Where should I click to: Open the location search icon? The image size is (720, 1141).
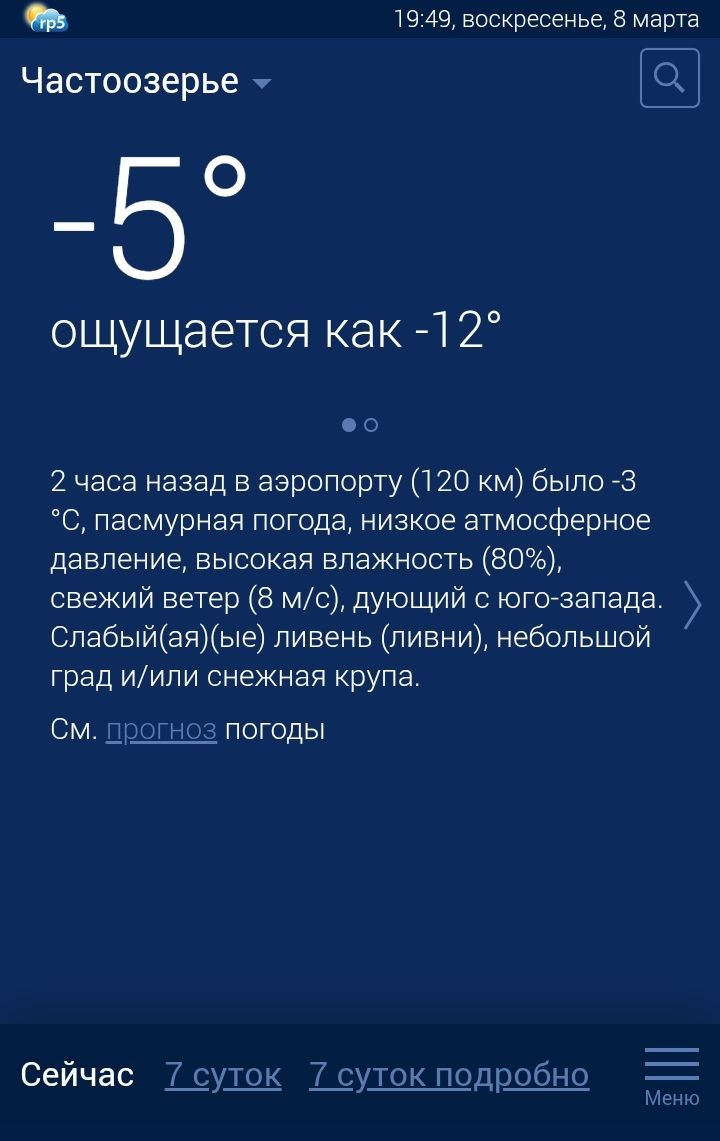pos(669,78)
